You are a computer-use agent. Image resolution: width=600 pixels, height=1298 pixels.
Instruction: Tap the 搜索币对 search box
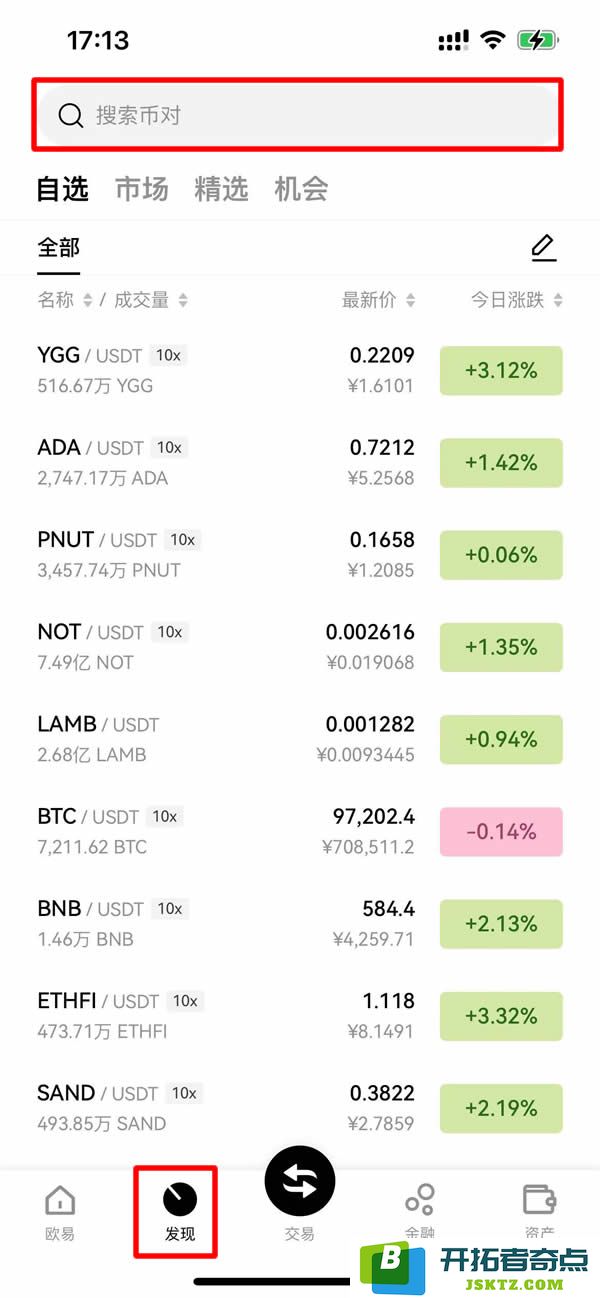297,115
